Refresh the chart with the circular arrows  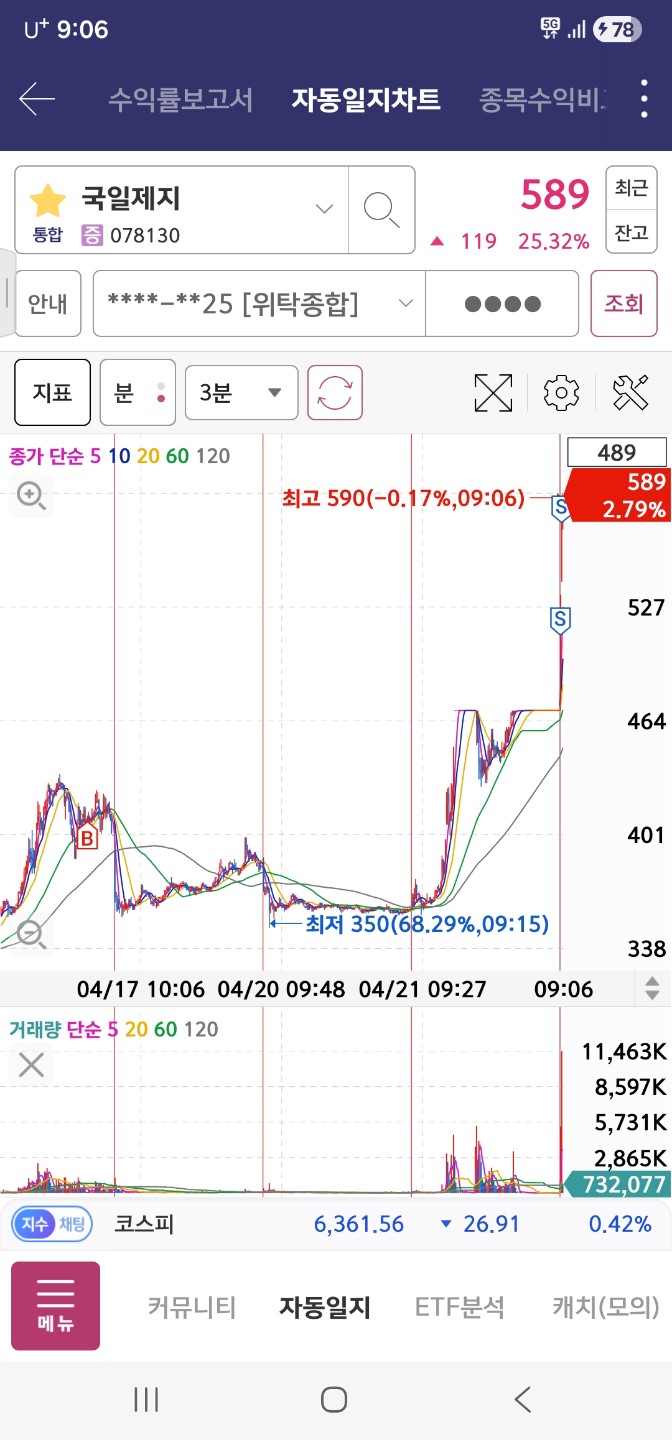(335, 393)
